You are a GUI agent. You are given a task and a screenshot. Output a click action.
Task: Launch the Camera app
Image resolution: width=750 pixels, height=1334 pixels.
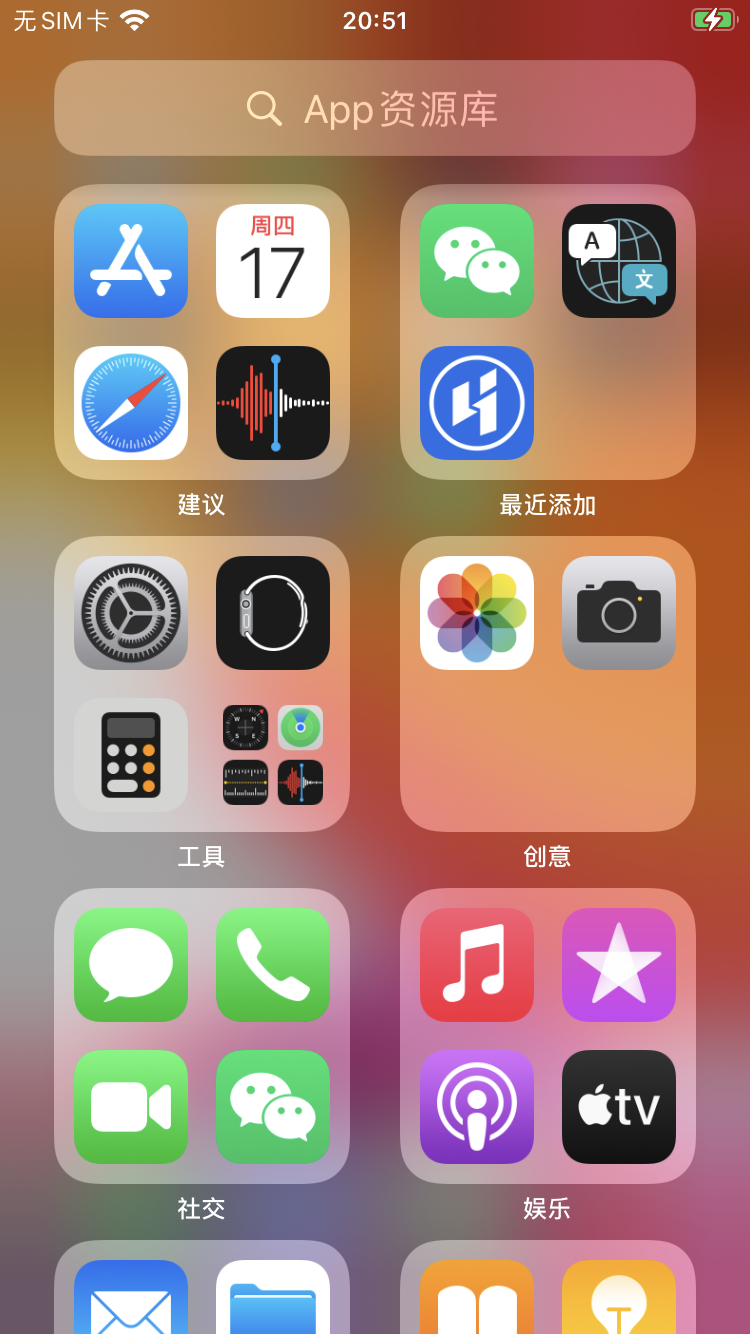pos(619,613)
